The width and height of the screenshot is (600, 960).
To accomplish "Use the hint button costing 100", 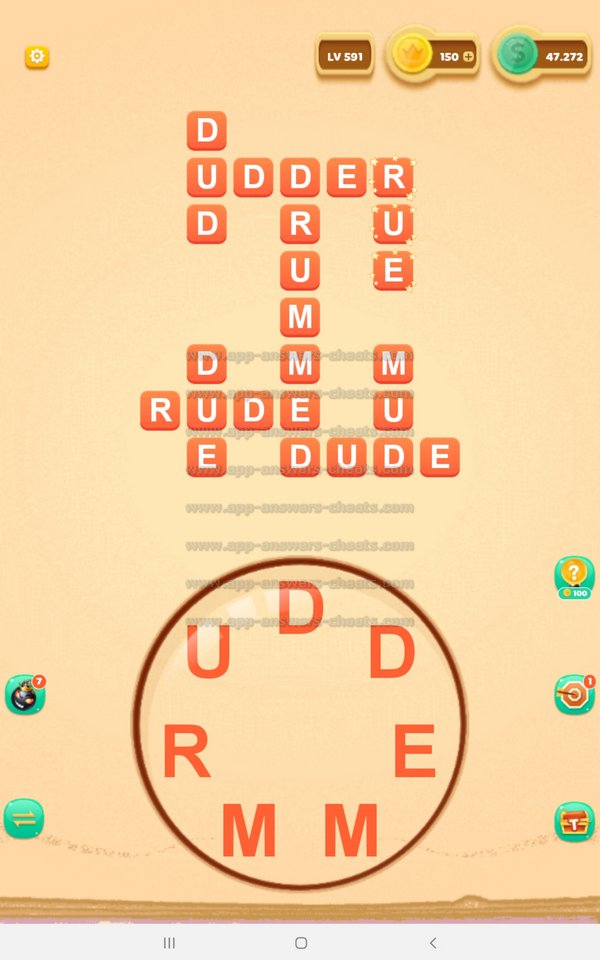I will click(x=574, y=577).
